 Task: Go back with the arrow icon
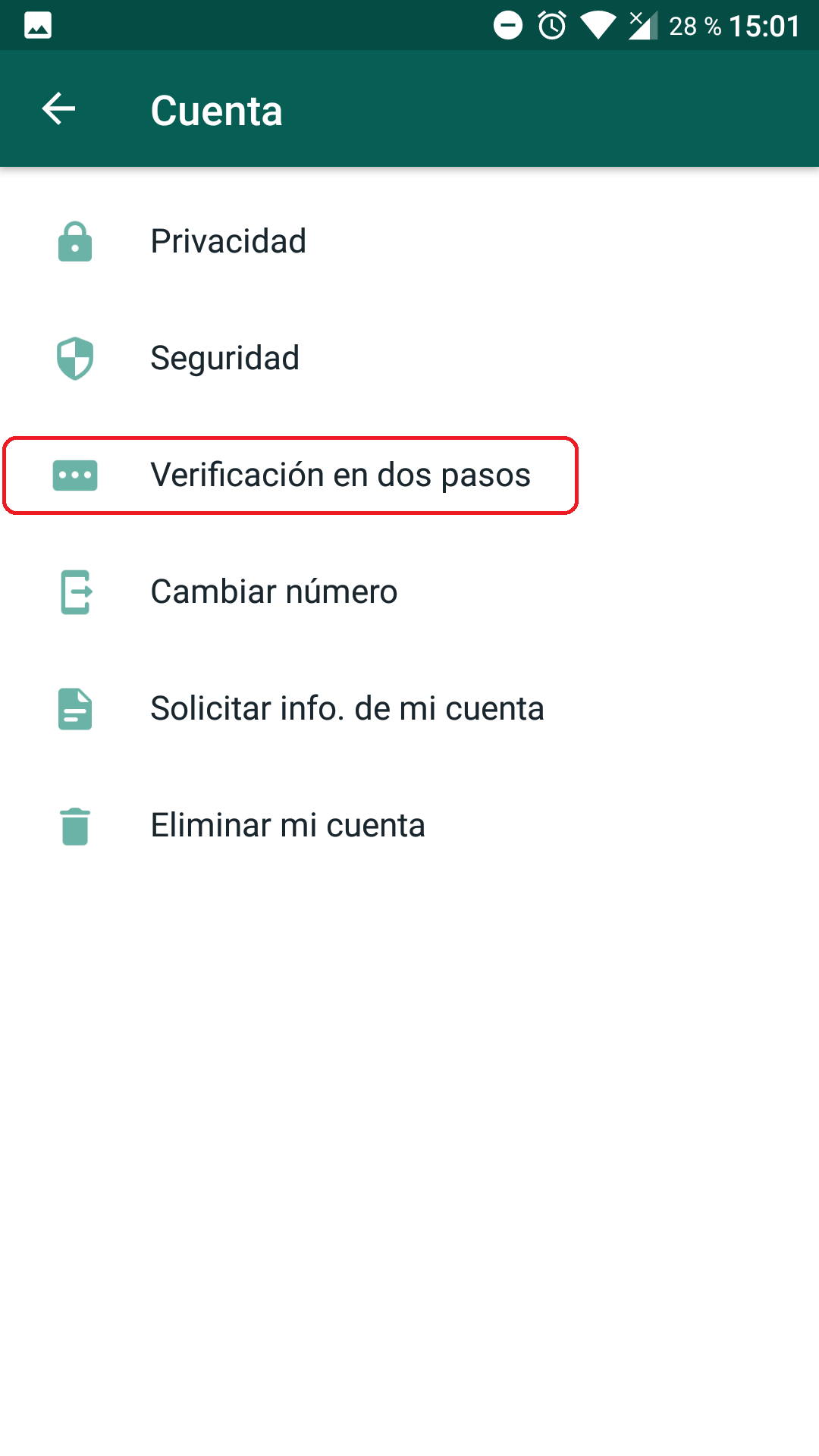pos(58,109)
